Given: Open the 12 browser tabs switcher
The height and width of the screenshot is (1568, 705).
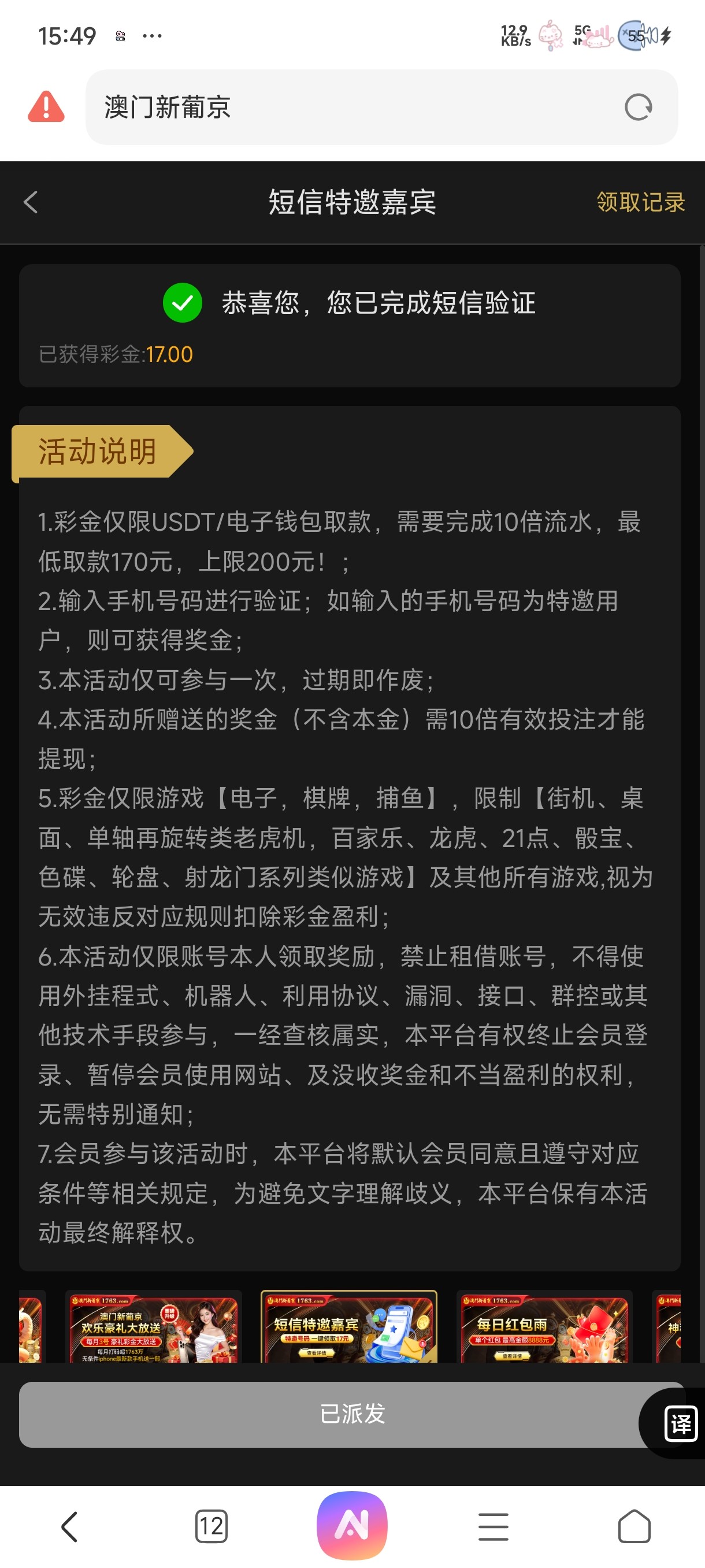Looking at the screenshot, I should click(x=211, y=1526).
